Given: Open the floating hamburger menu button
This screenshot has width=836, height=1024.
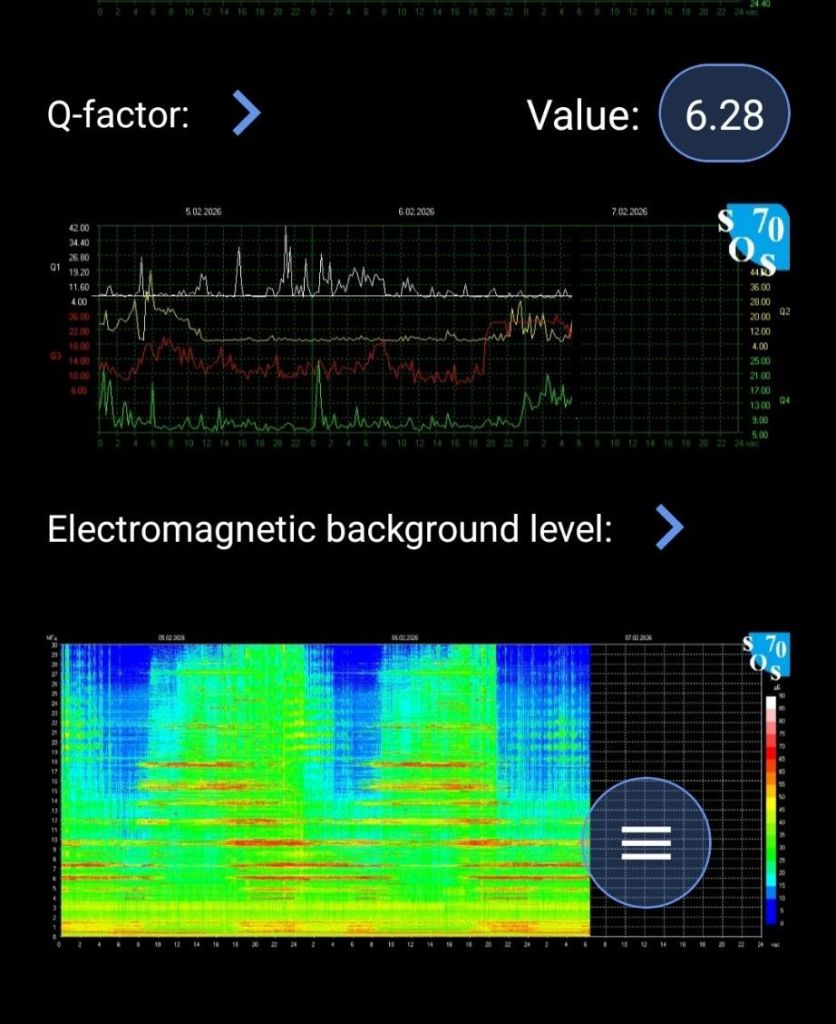Looking at the screenshot, I should pos(646,842).
